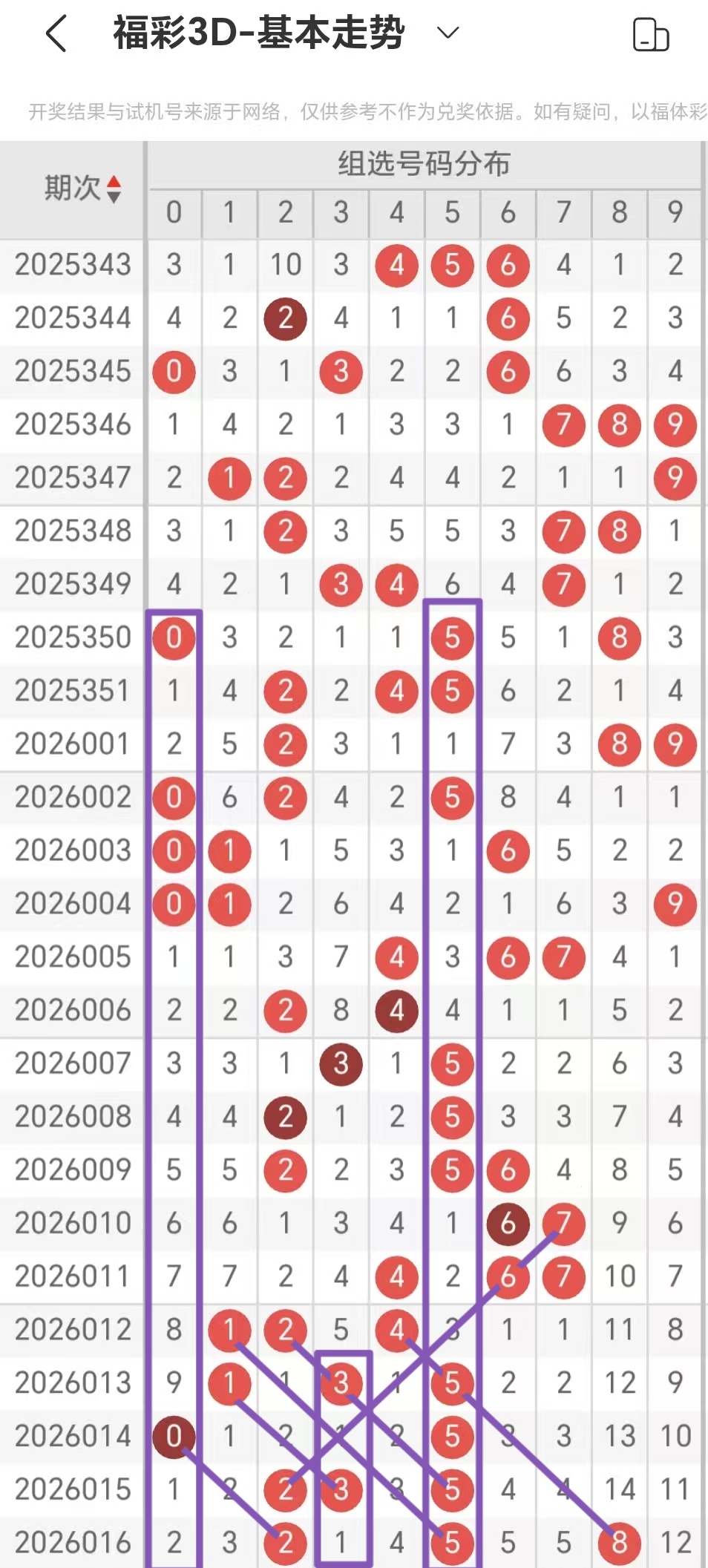This screenshot has width=708, height=1568.
Task: Click the dark circled 0 in row 2026014
Action: 174,1435
